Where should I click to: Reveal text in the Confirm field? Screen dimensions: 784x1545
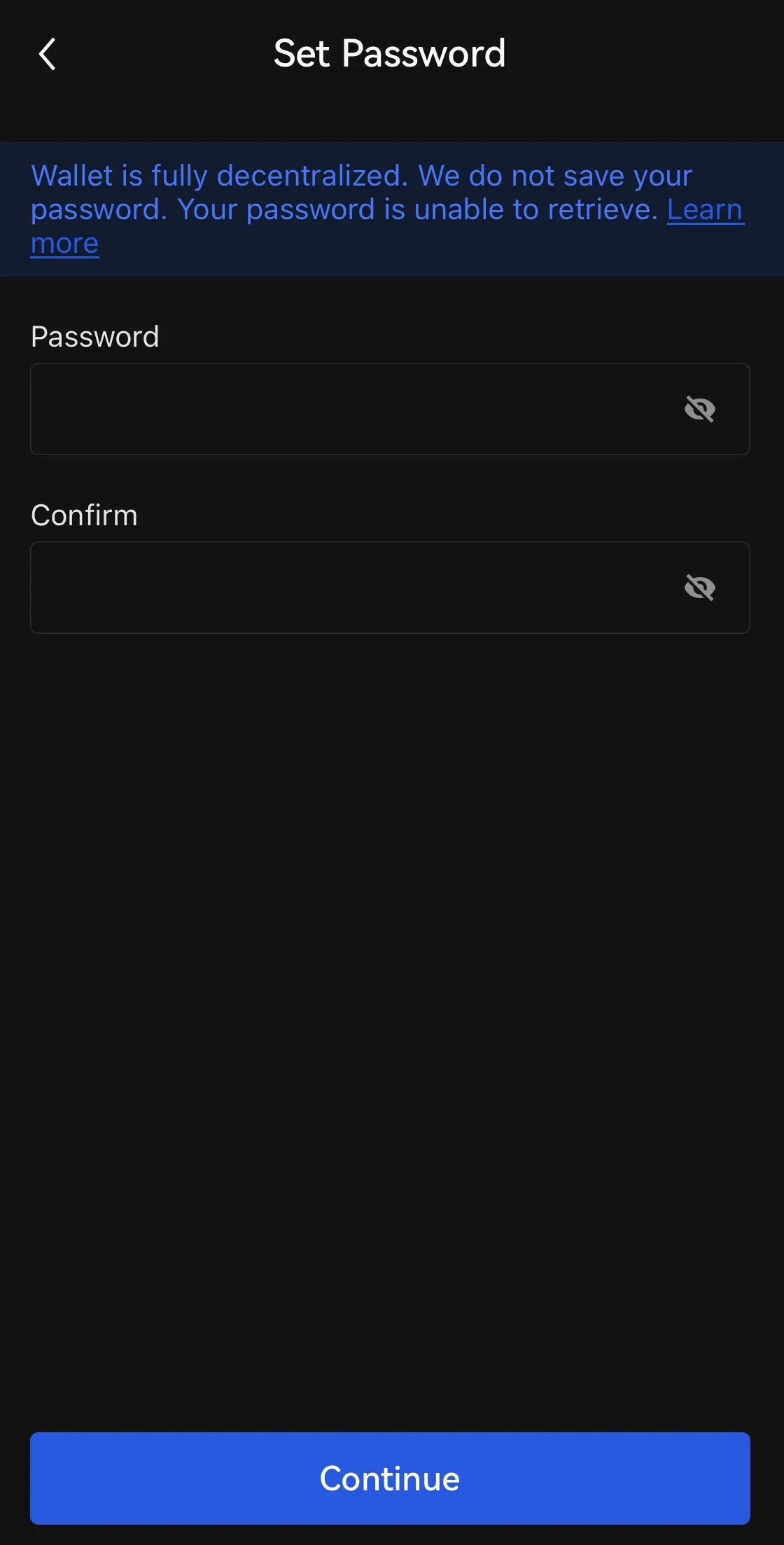tap(699, 588)
